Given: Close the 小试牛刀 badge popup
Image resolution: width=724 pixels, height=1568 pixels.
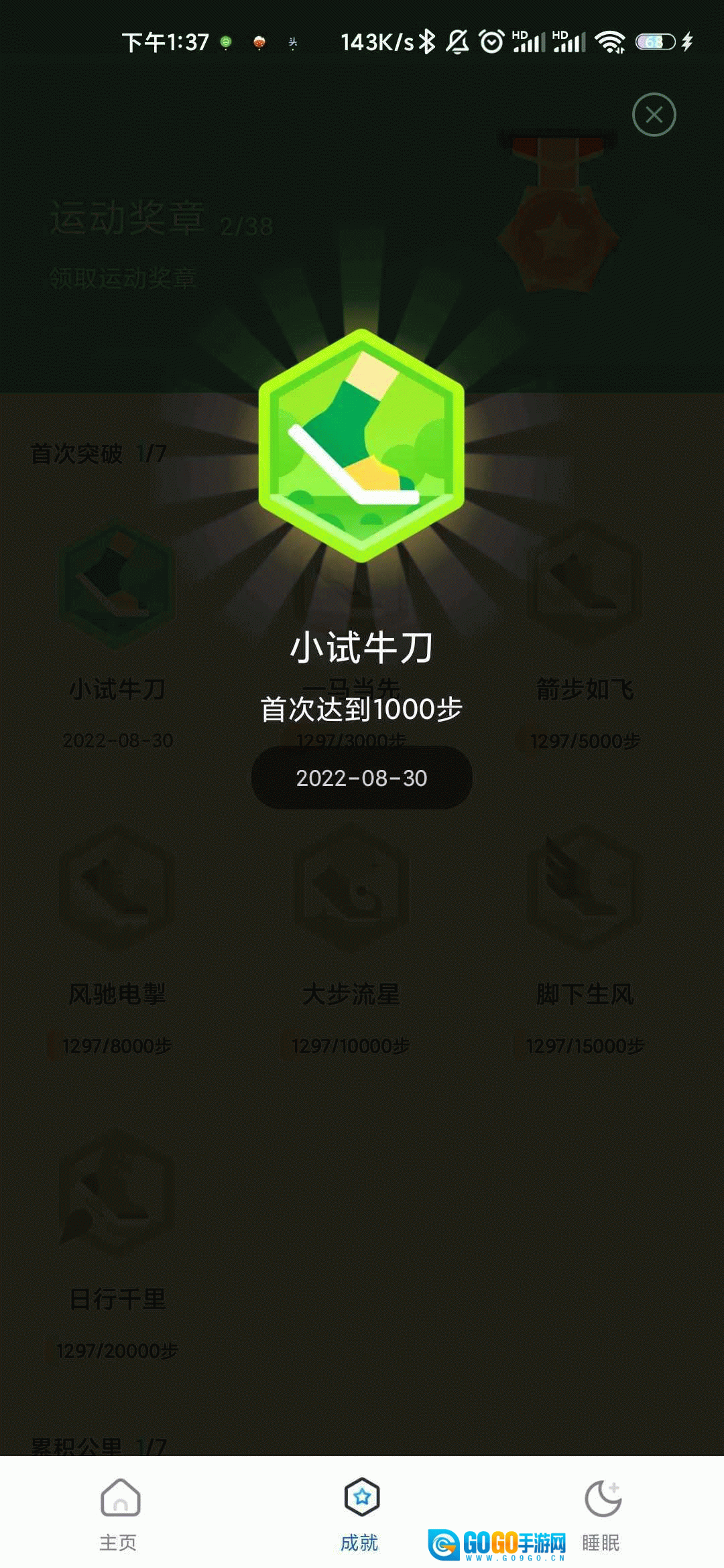Looking at the screenshot, I should pos(654,115).
